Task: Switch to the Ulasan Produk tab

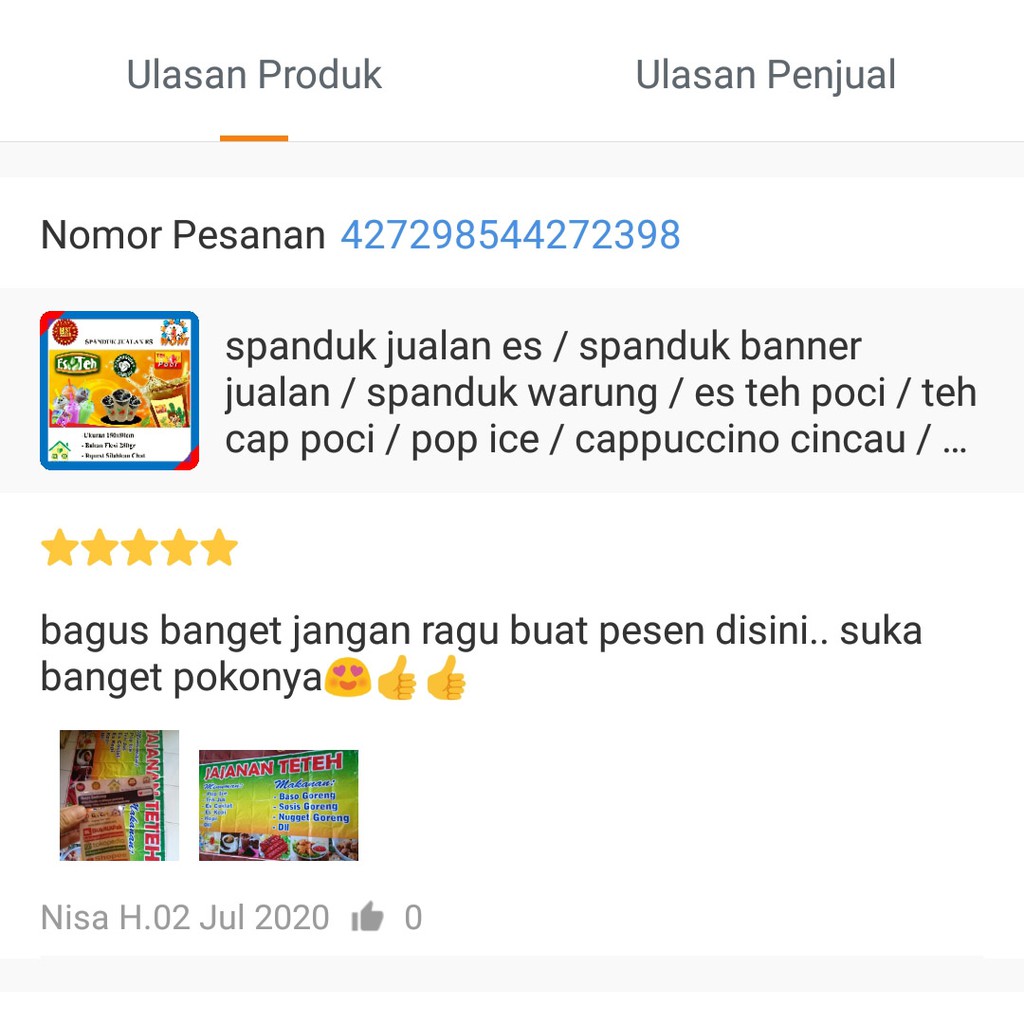Action: pos(254,75)
